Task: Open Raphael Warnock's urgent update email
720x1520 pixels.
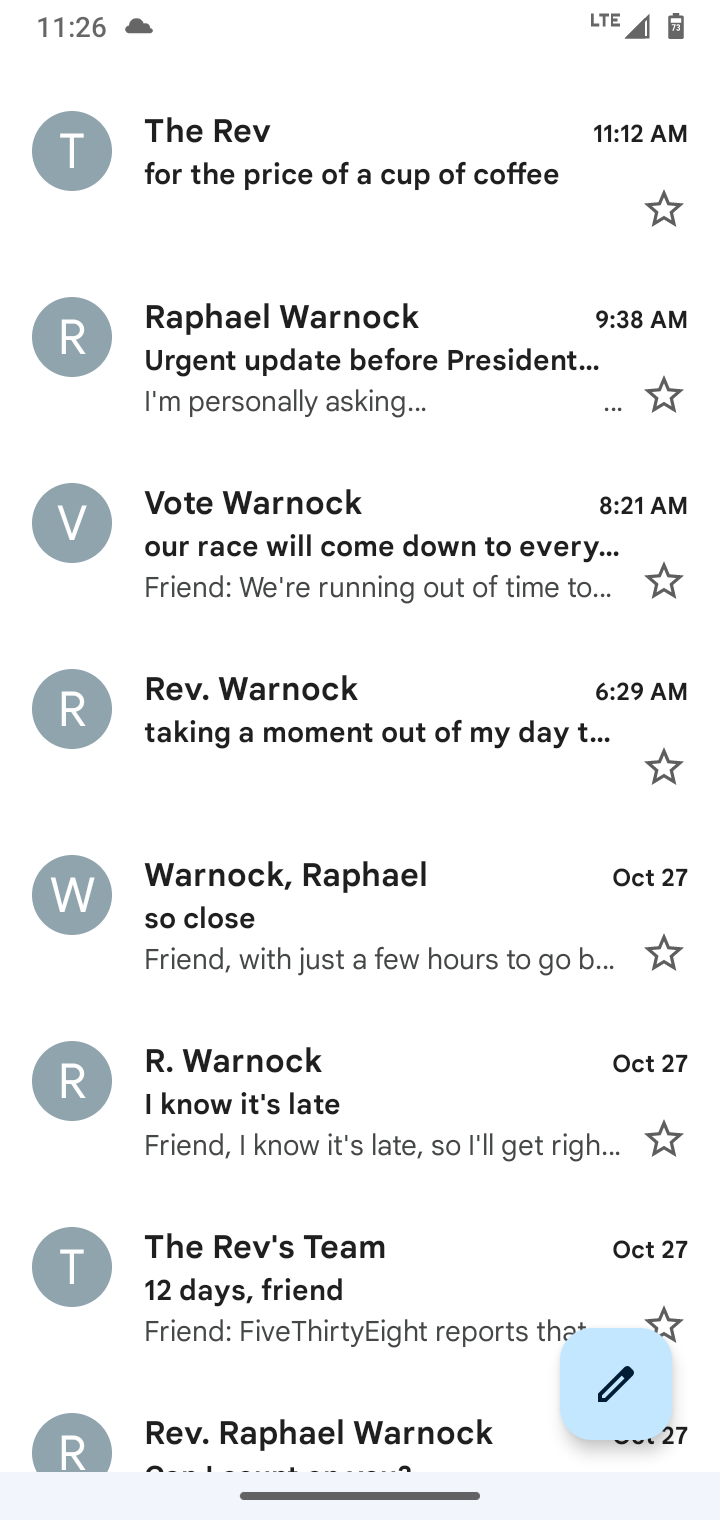Action: tap(360, 357)
